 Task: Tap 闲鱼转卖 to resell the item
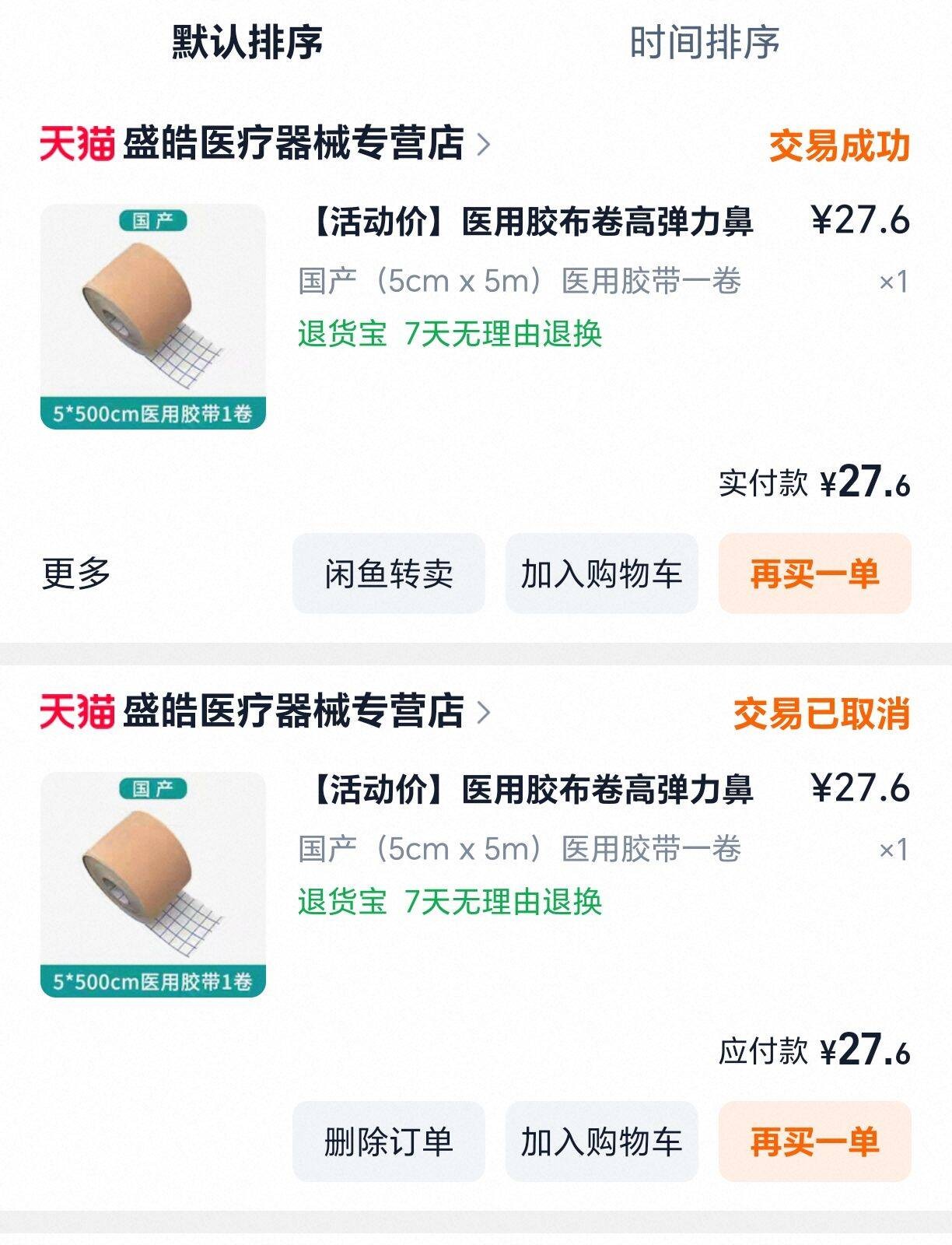[388, 573]
